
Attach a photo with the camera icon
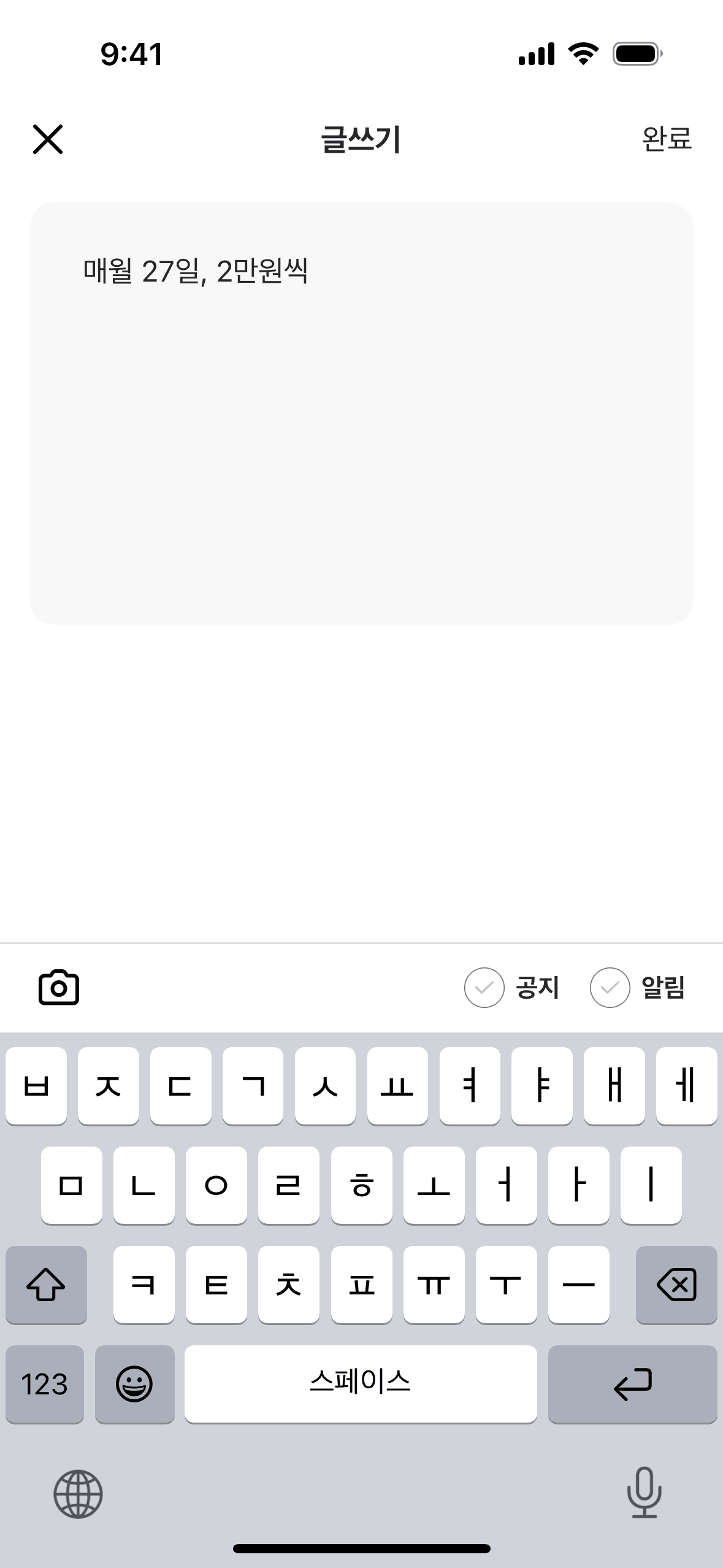point(59,988)
